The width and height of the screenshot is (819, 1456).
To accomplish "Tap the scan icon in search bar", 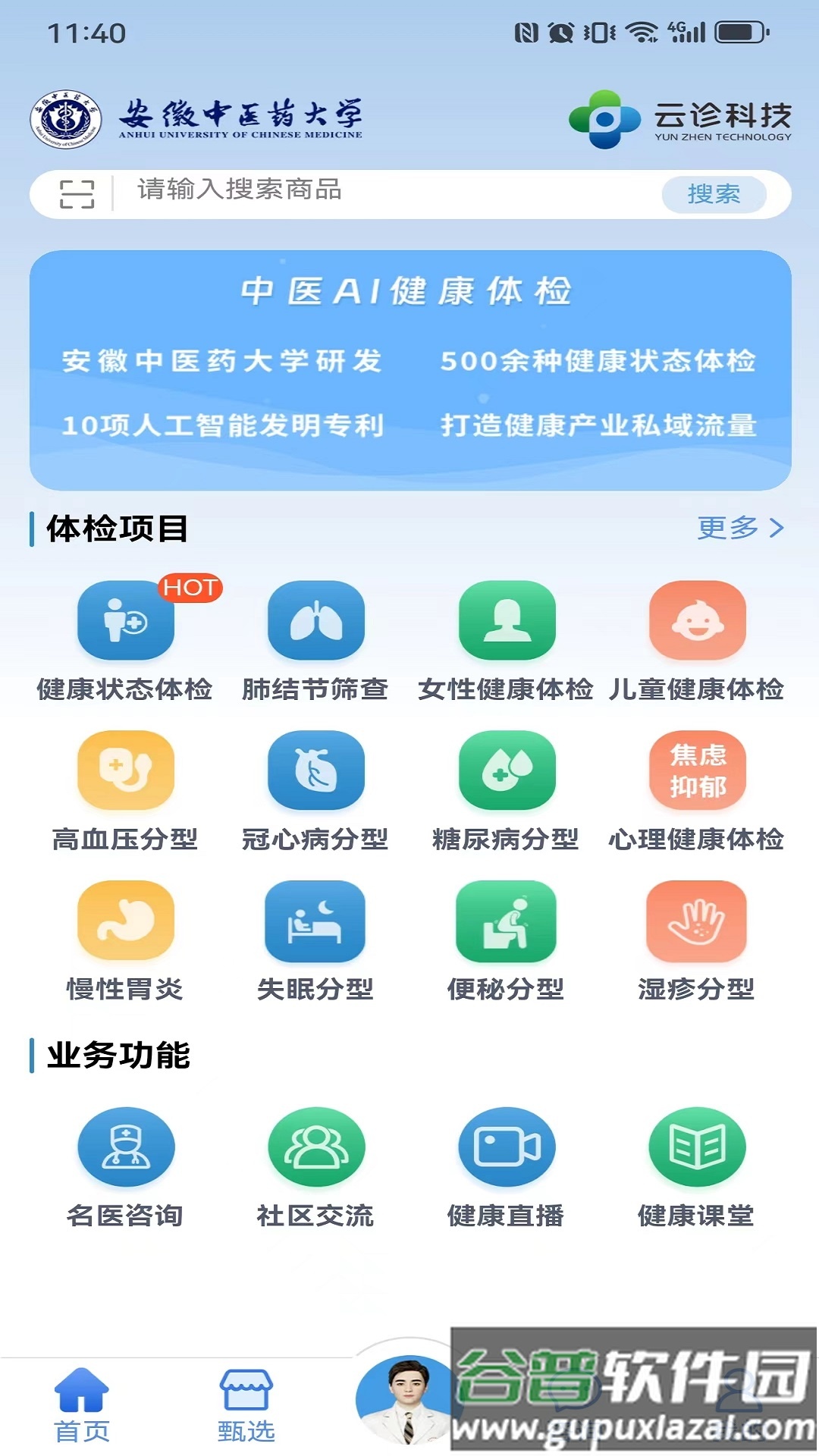I will [77, 194].
